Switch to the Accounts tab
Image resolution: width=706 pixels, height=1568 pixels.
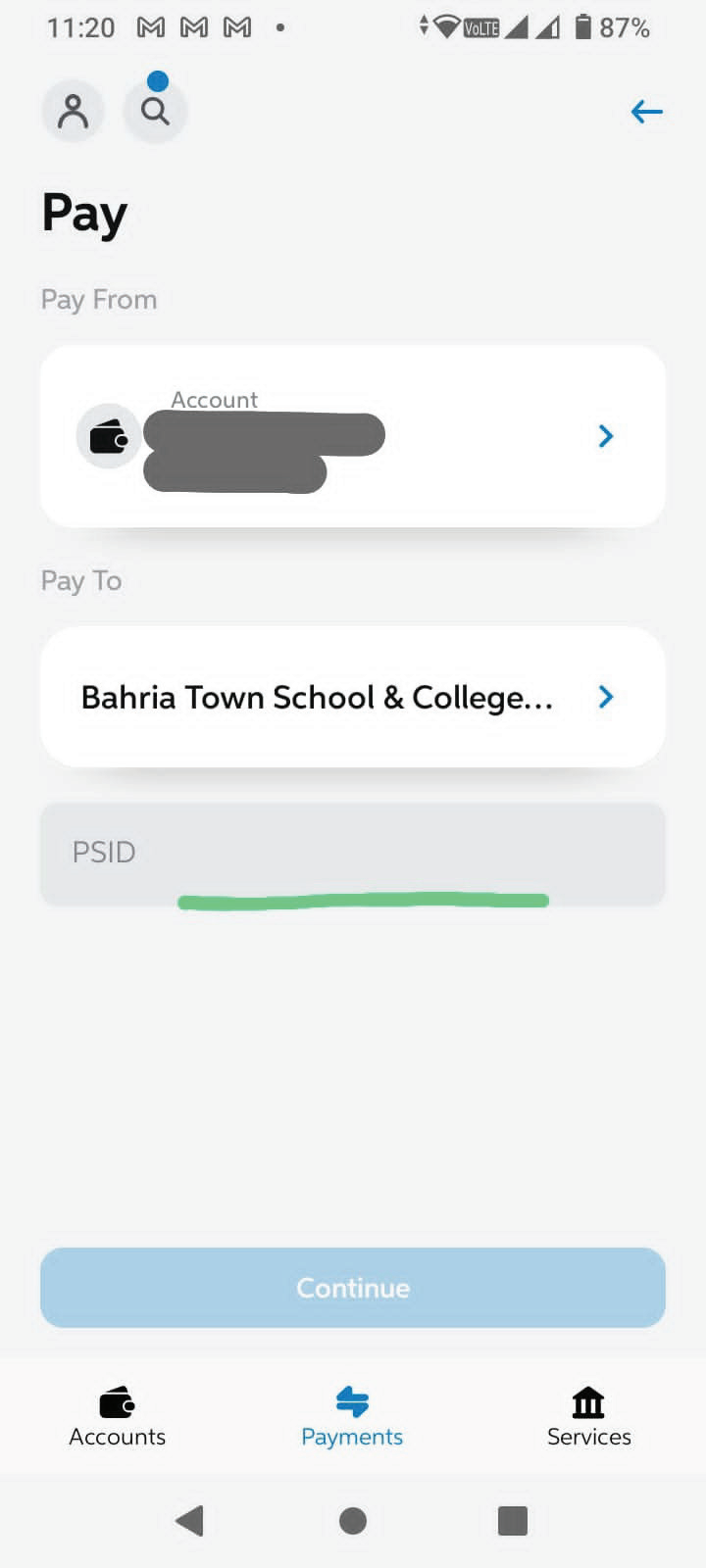tap(117, 1417)
